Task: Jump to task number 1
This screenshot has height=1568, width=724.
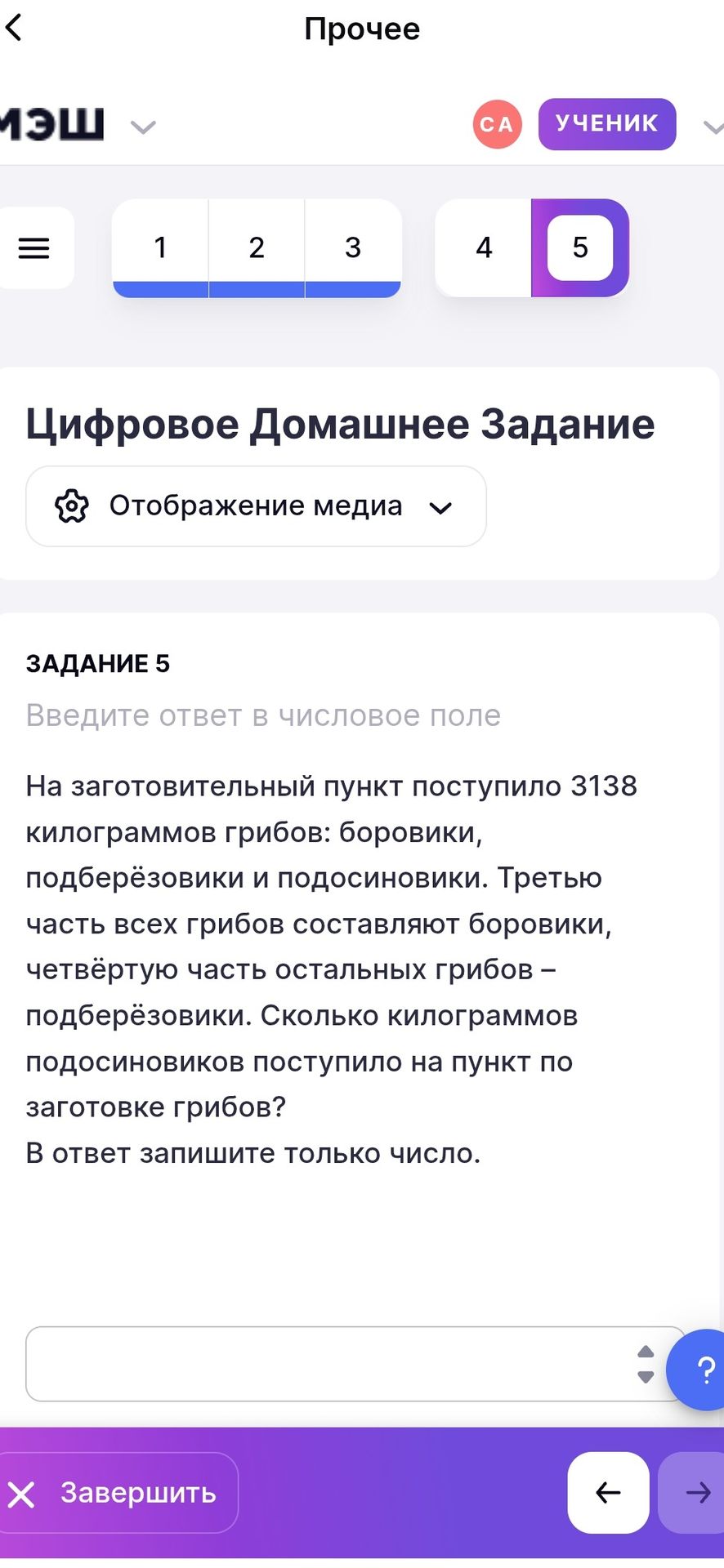Action: point(160,247)
